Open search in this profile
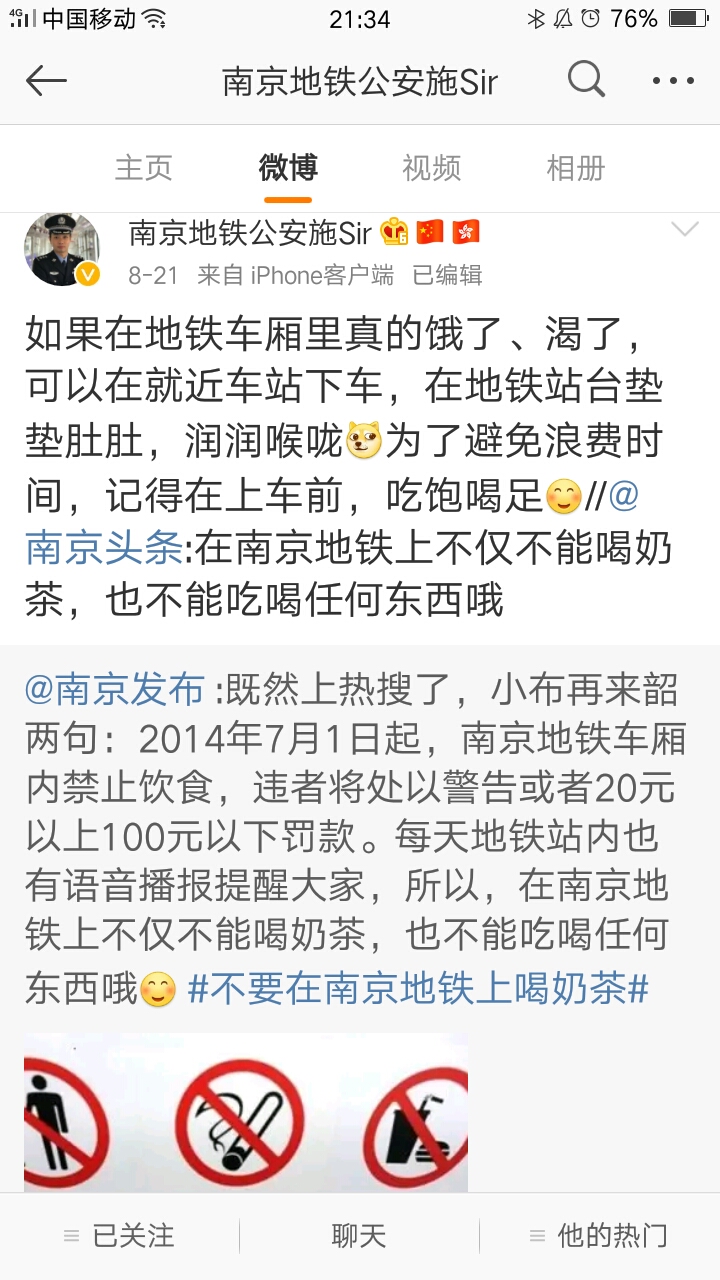The image size is (720, 1280). pyautogui.click(x=586, y=80)
